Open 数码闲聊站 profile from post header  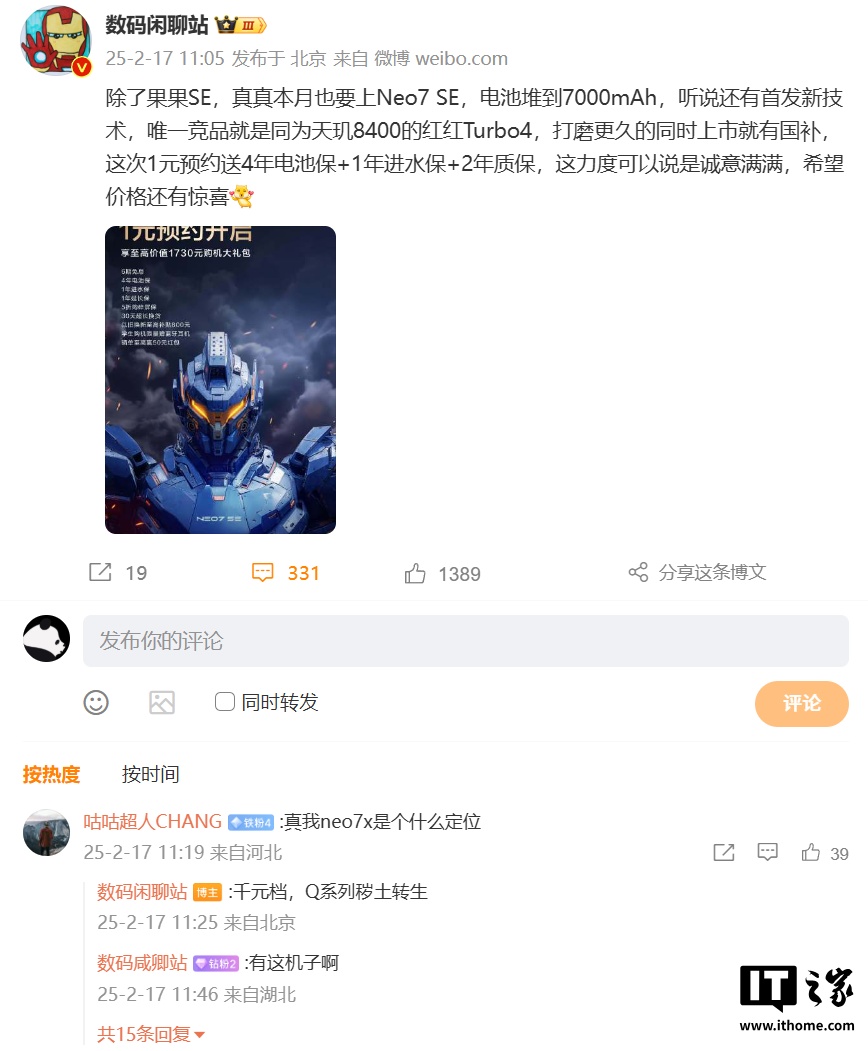[x=156, y=25]
